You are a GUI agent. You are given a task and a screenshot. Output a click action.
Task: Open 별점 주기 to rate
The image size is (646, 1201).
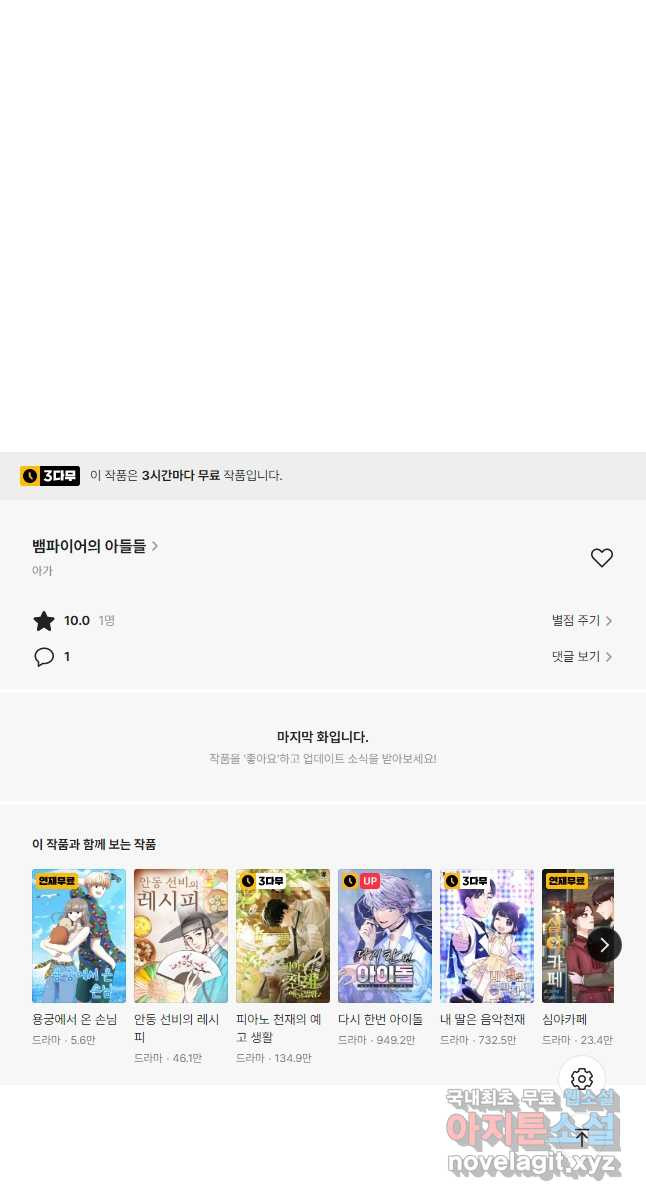(582, 621)
